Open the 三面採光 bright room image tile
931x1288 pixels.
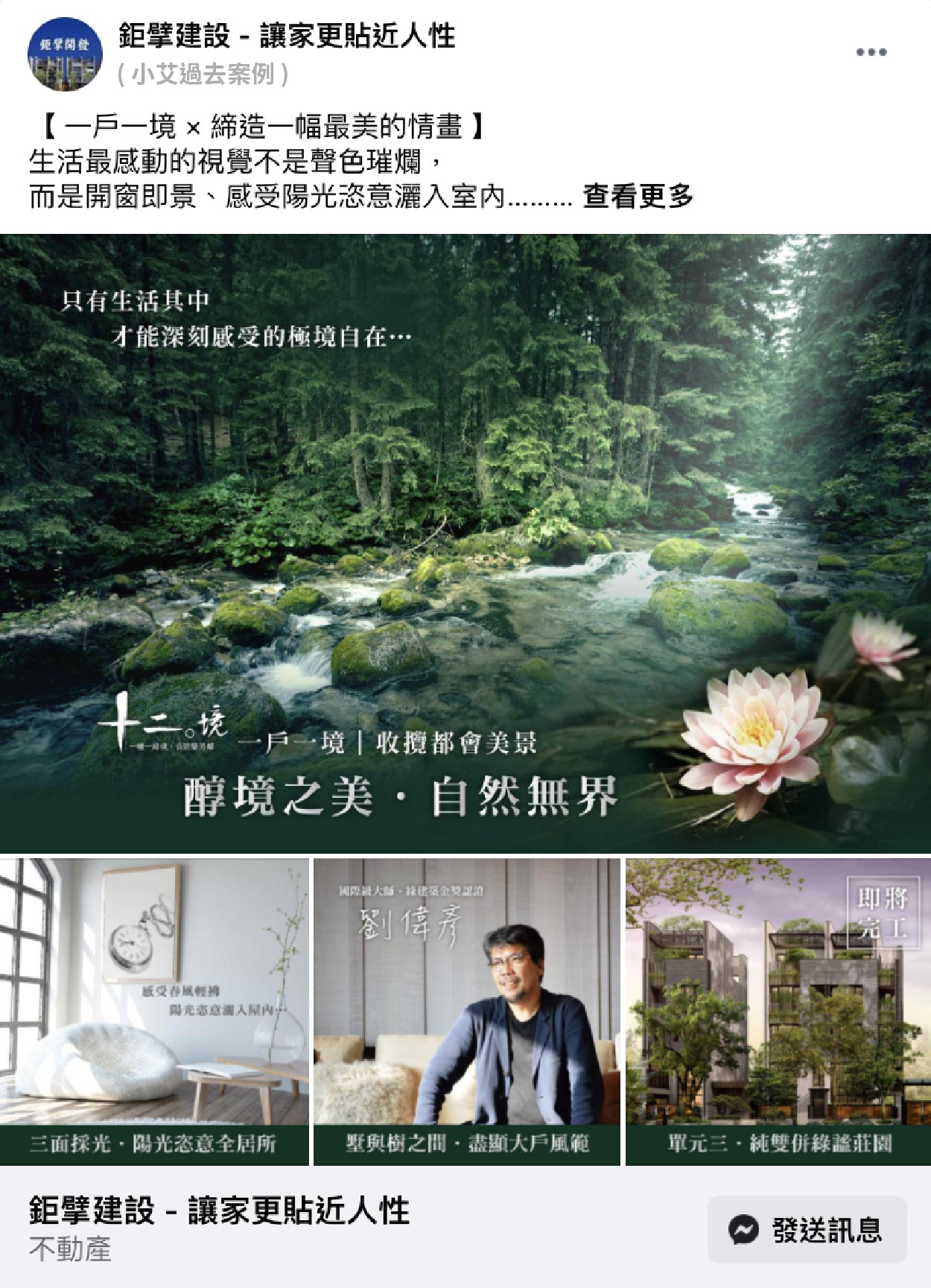coord(154,1011)
